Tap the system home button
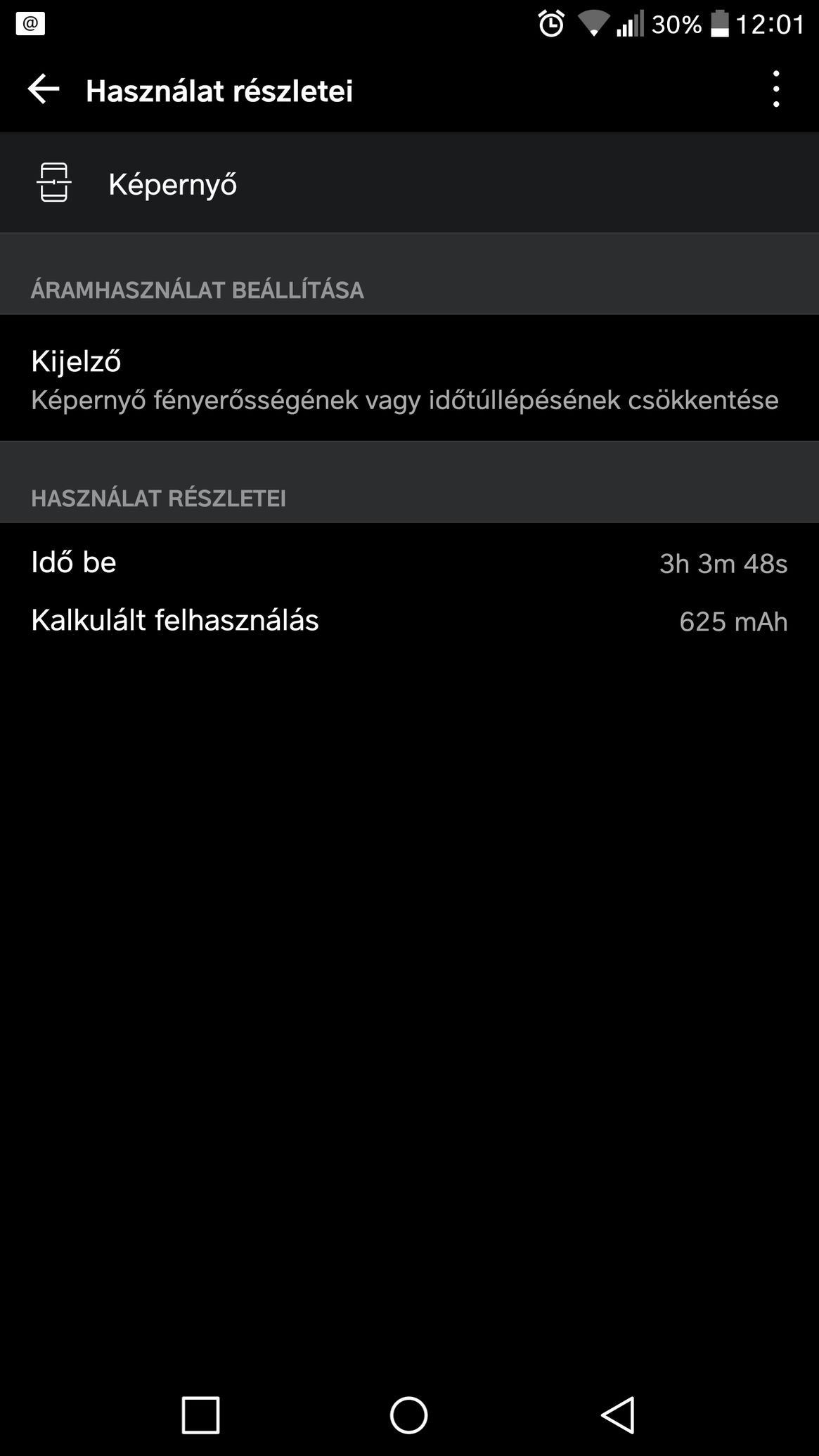Screen dimensions: 819x1456 coord(409,1414)
